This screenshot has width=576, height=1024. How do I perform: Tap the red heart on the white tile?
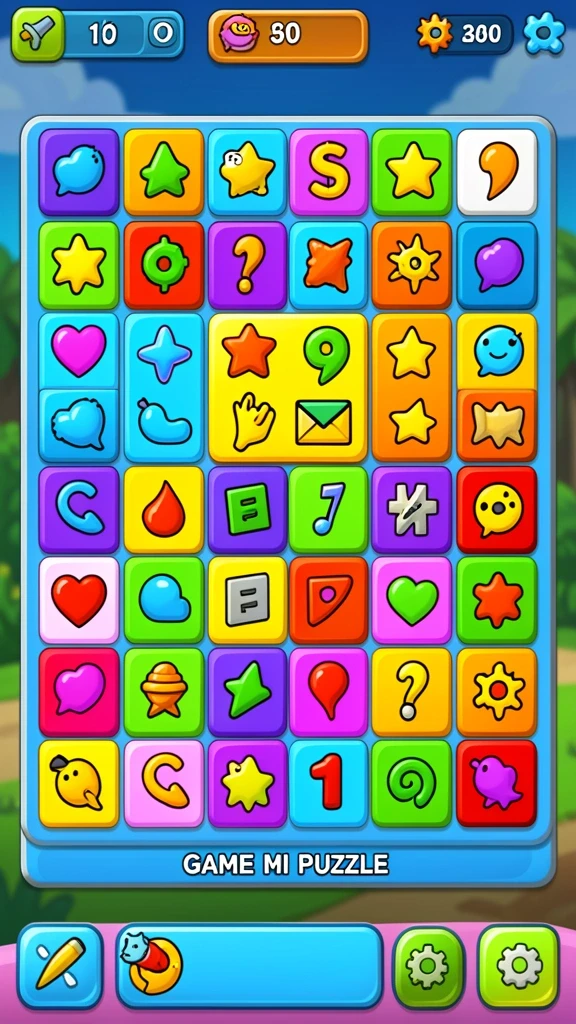(x=79, y=600)
